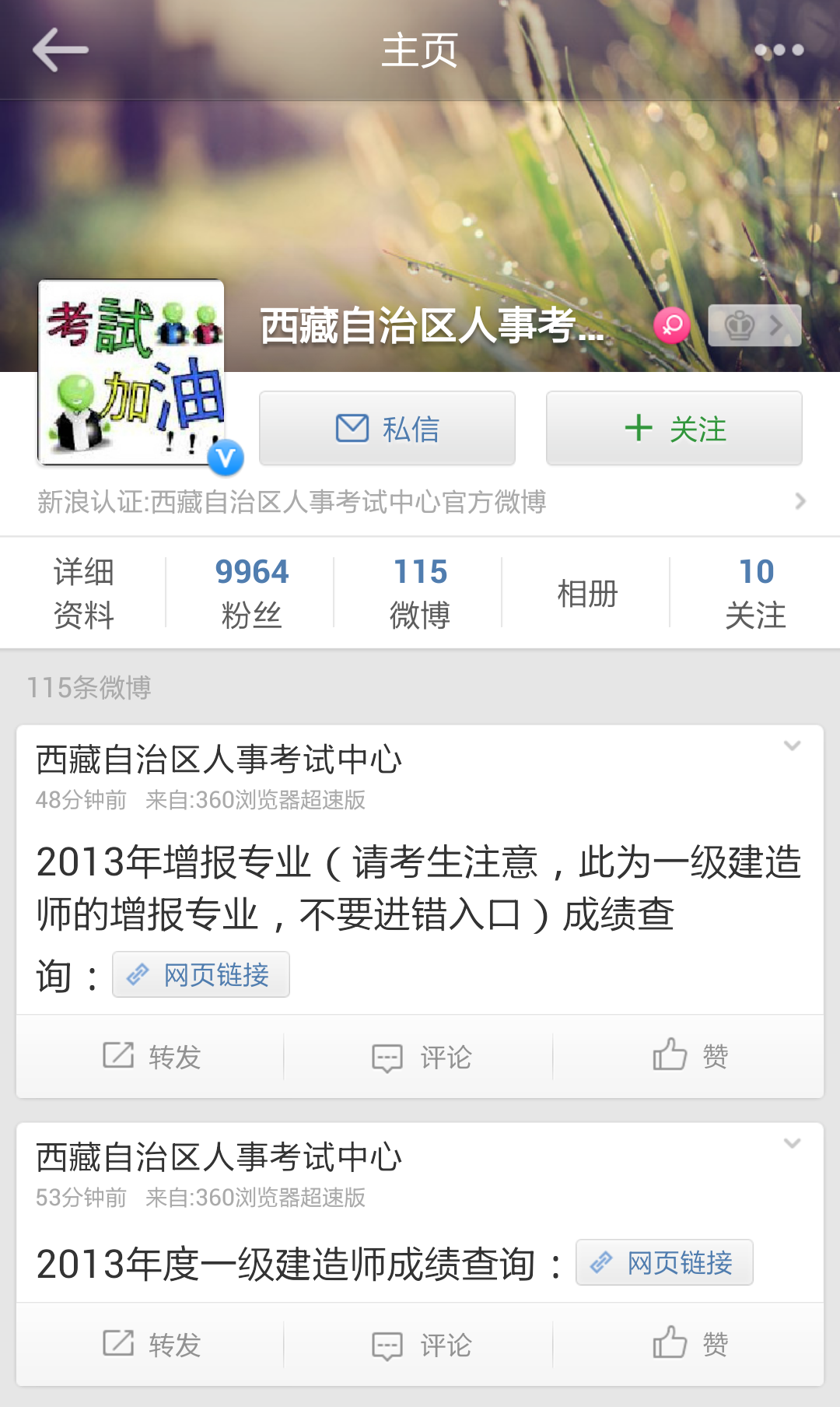The image size is (840, 1407).
Task: Expand the first post's dropdown chevron
Action: (792, 745)
